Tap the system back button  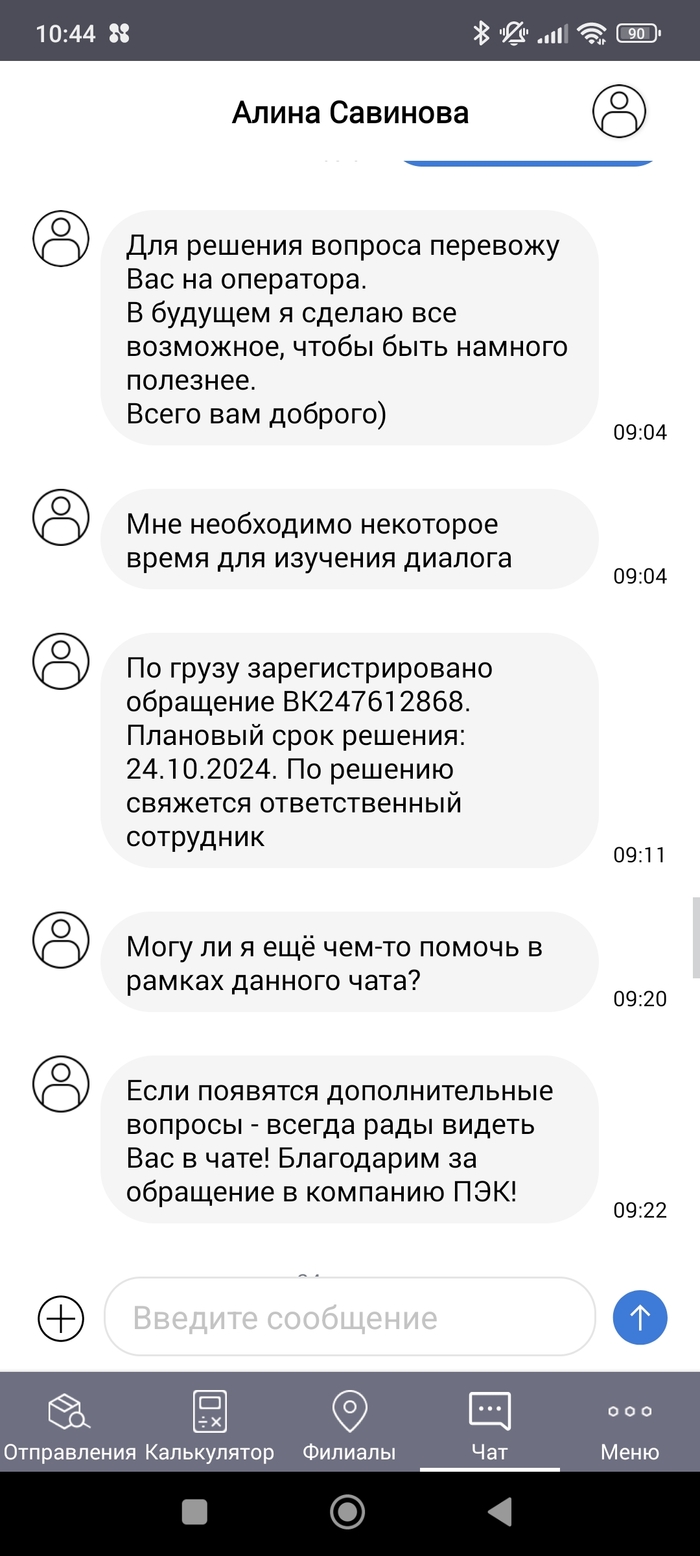tap(500, 1511)
